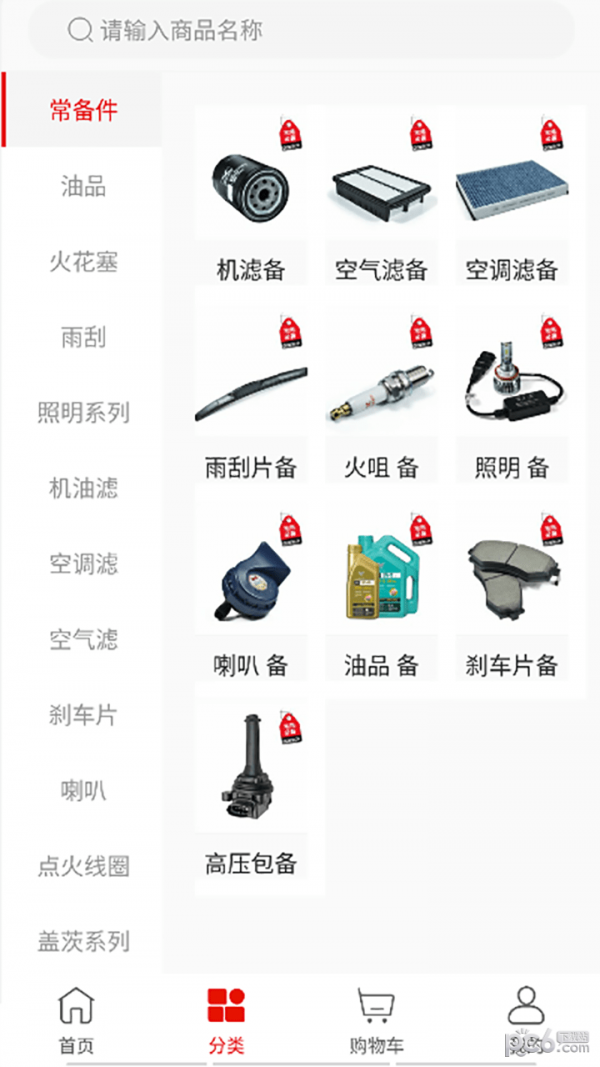Open the 空气滤备 air filter tile
Image resolution: width=600 pixels, height=1067 pixels.
click(x=382, y=197)
